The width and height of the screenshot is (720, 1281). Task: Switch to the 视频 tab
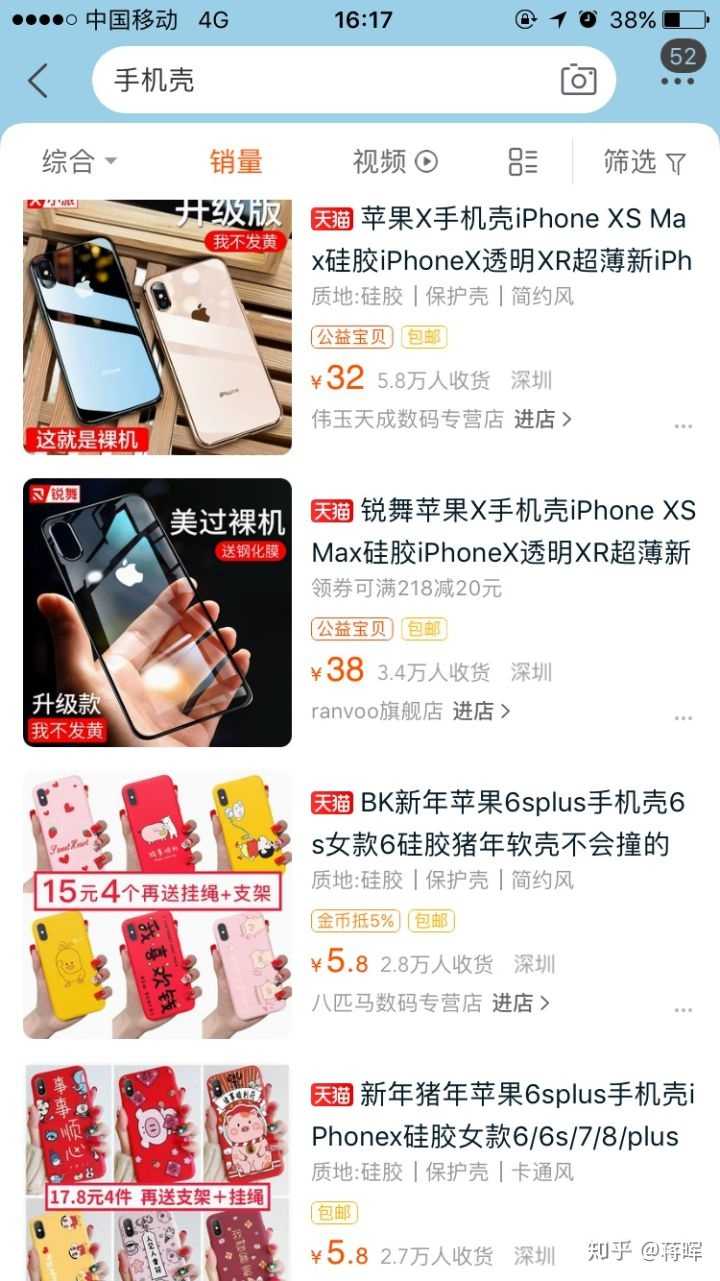click(x=395, y=161)
